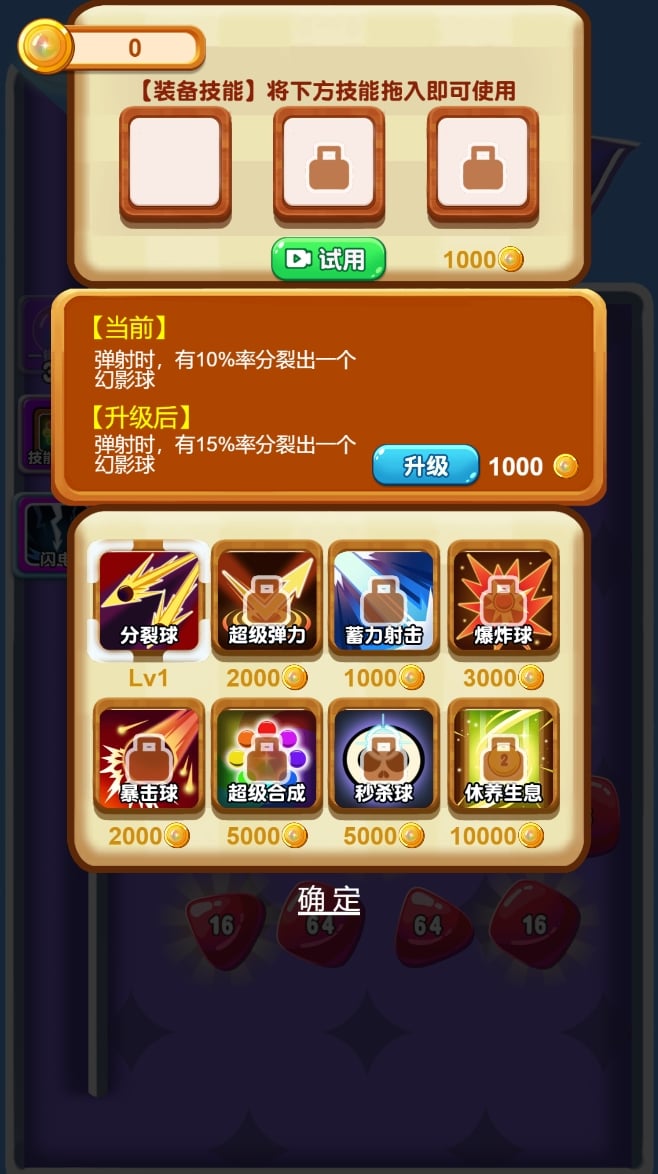
Task: Upgrade the current skill with 升级
Action: [x=426, y=465]
